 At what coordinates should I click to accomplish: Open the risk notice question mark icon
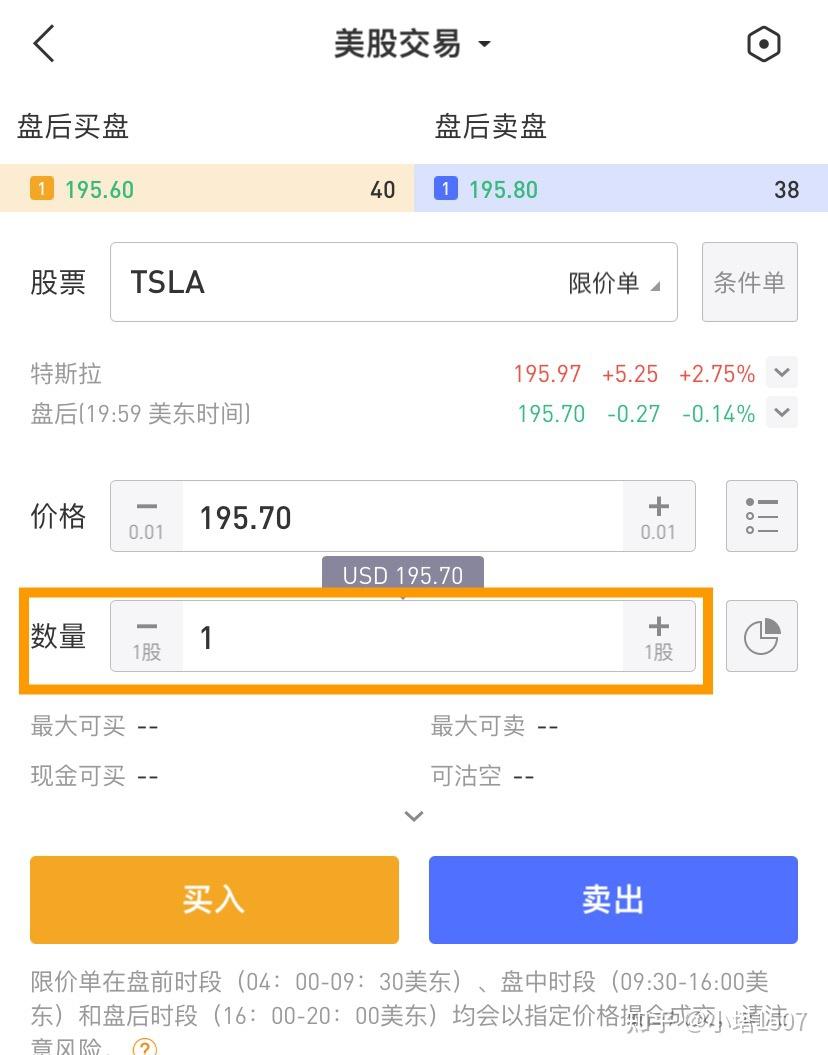[143, 1048]
